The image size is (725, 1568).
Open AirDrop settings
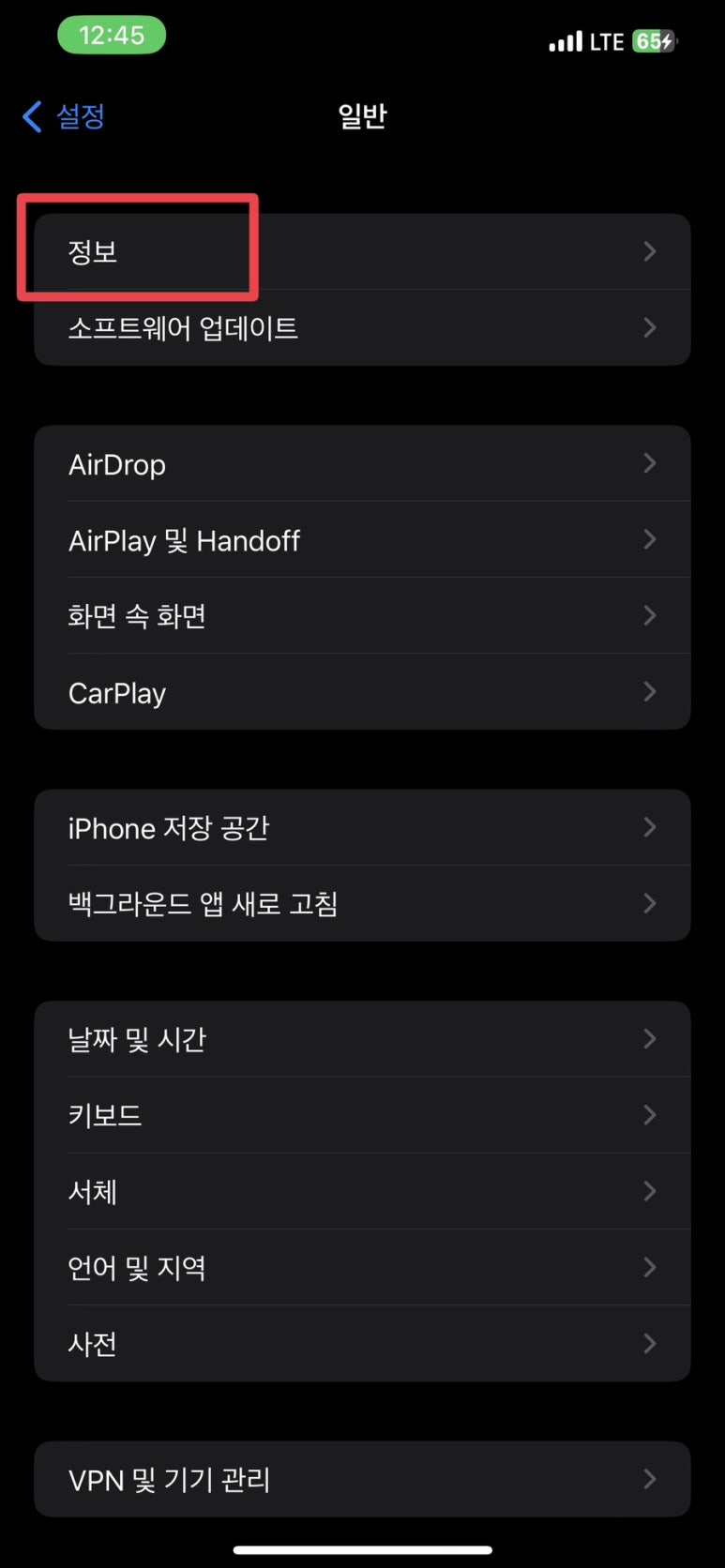[362, 464]
